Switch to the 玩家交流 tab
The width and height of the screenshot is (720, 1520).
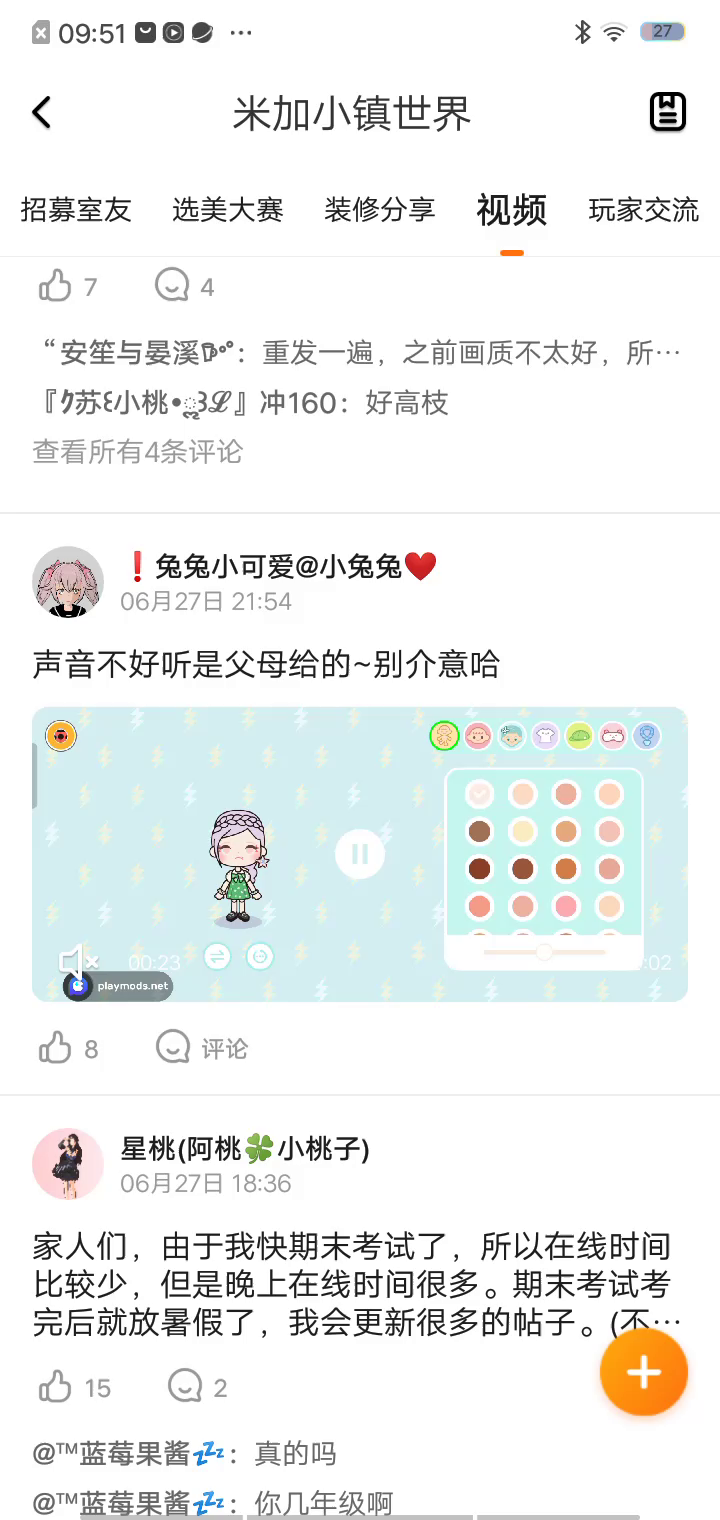click(643, 210)
